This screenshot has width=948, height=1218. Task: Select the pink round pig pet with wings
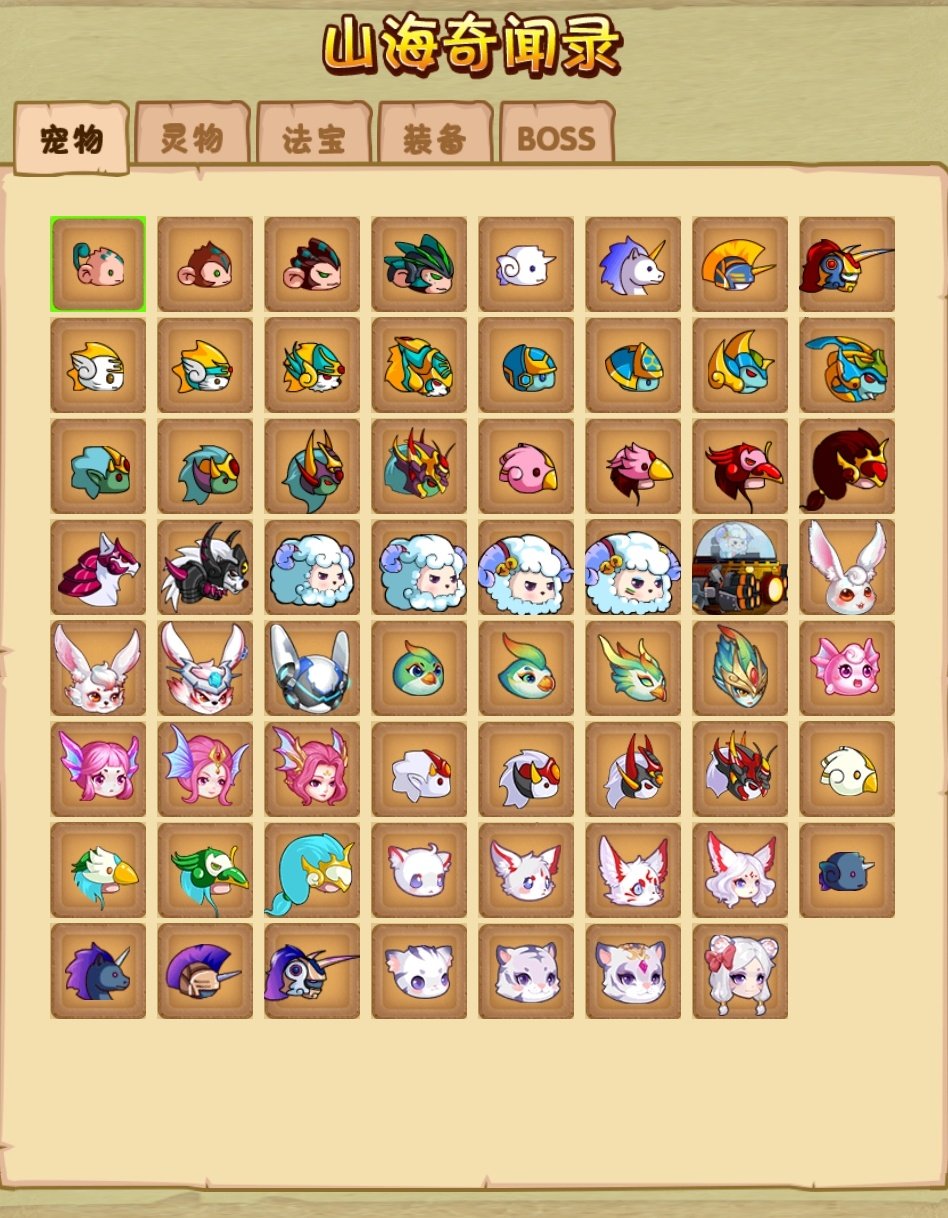click(x=847, y=668)
